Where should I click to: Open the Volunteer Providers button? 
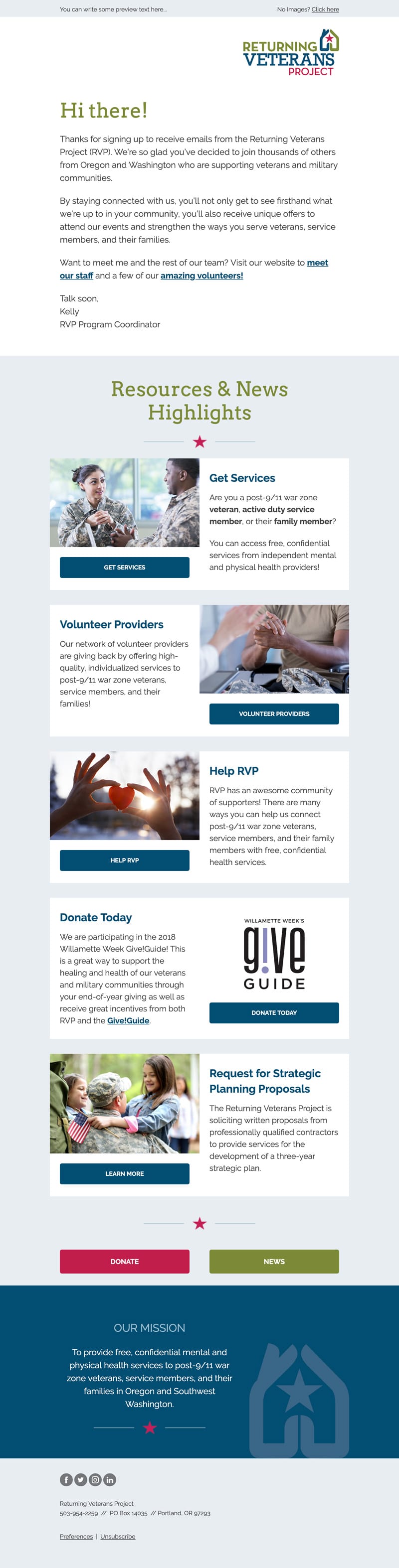(274, 713)
